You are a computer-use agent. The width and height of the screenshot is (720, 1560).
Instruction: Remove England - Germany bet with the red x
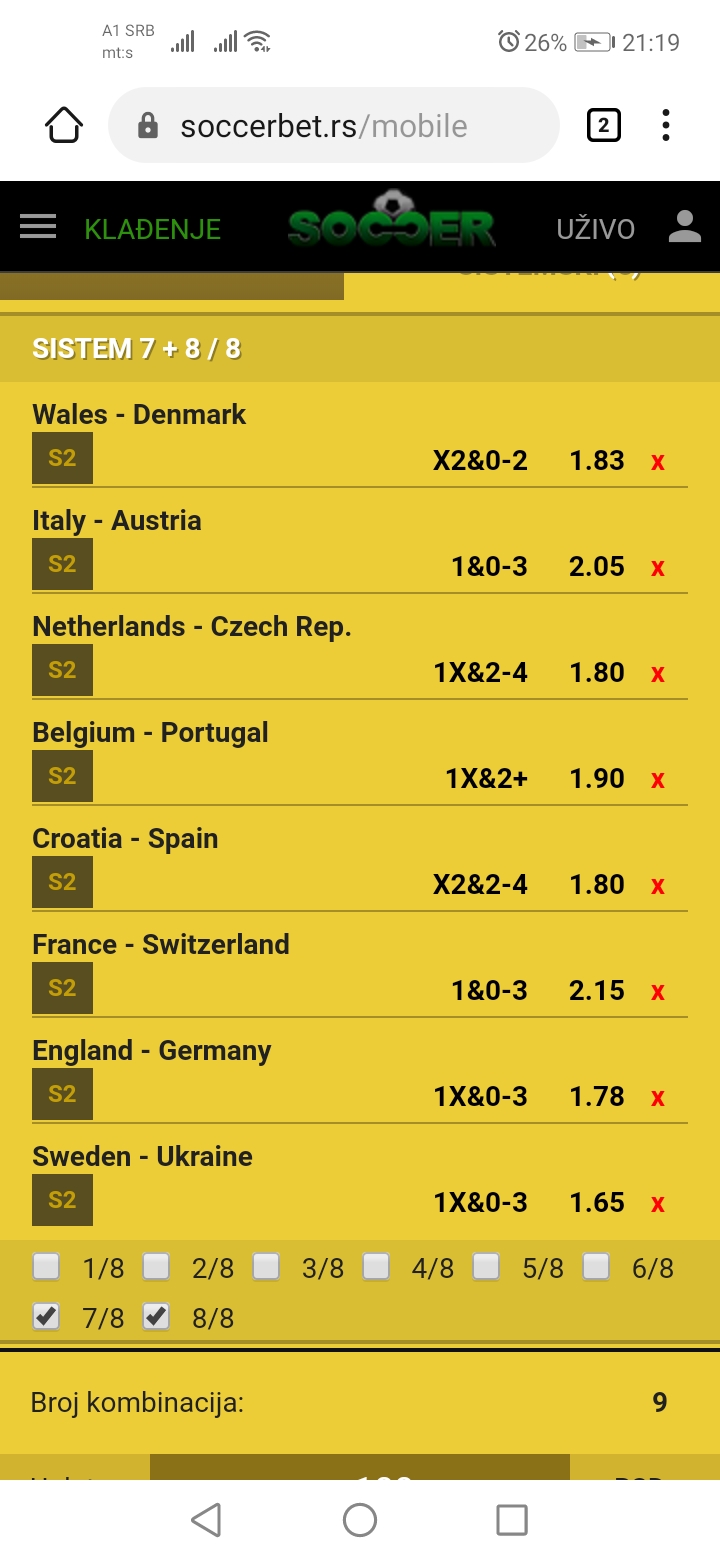pos(657,1097)
